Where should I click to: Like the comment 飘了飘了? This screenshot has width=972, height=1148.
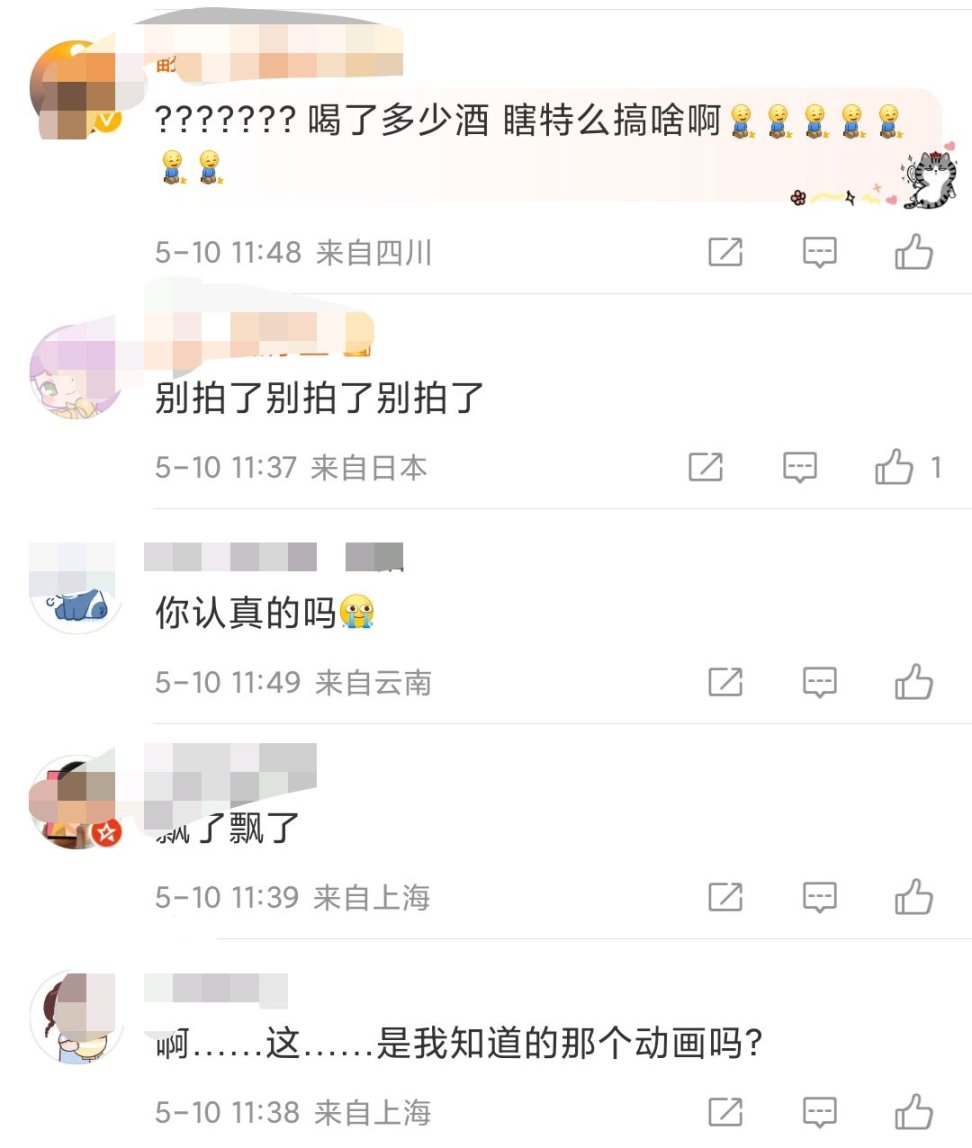pyautogui.click(x=913, y=896)
